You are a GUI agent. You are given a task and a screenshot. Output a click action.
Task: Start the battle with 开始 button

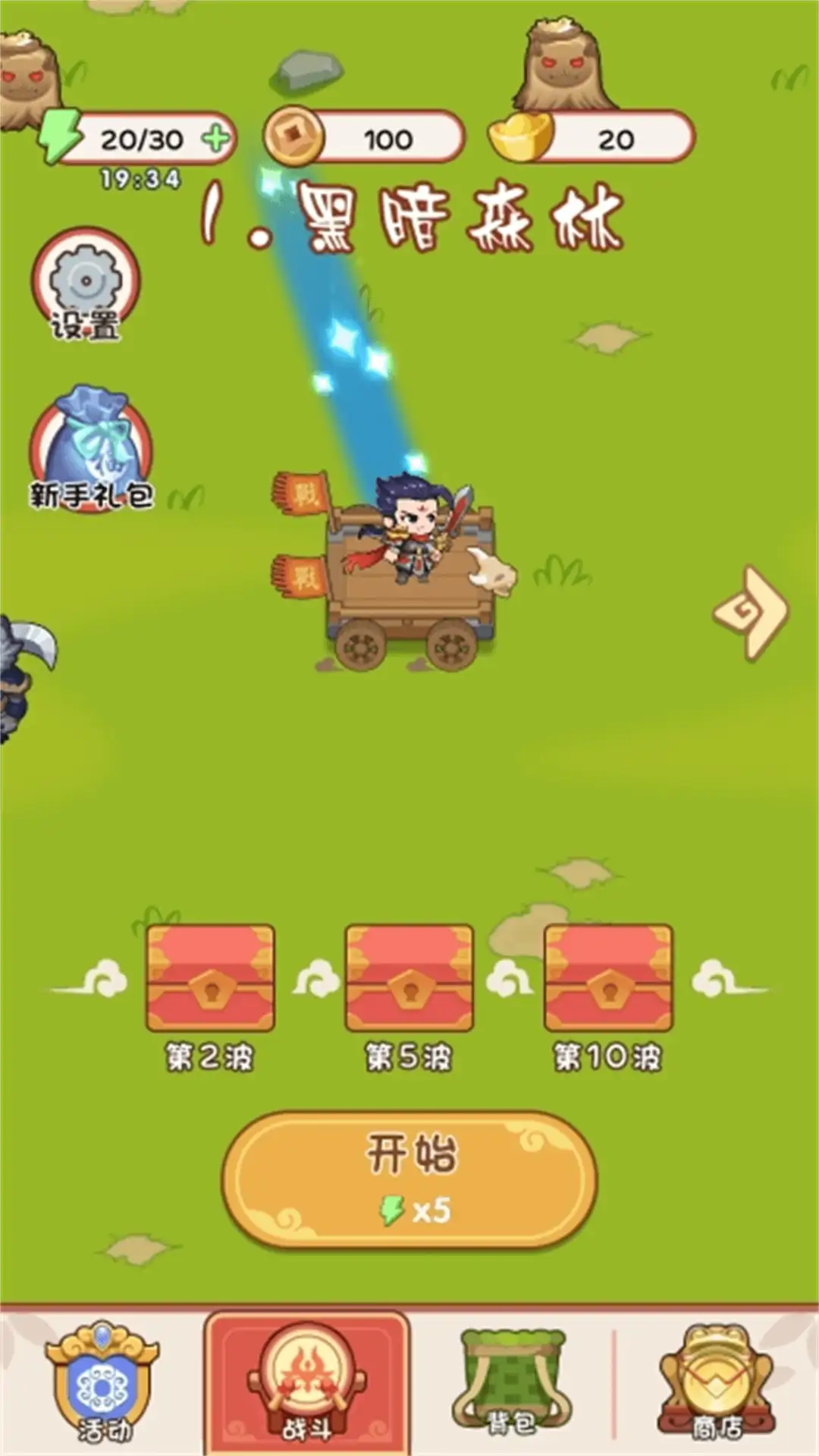[x=409, y=1179]
